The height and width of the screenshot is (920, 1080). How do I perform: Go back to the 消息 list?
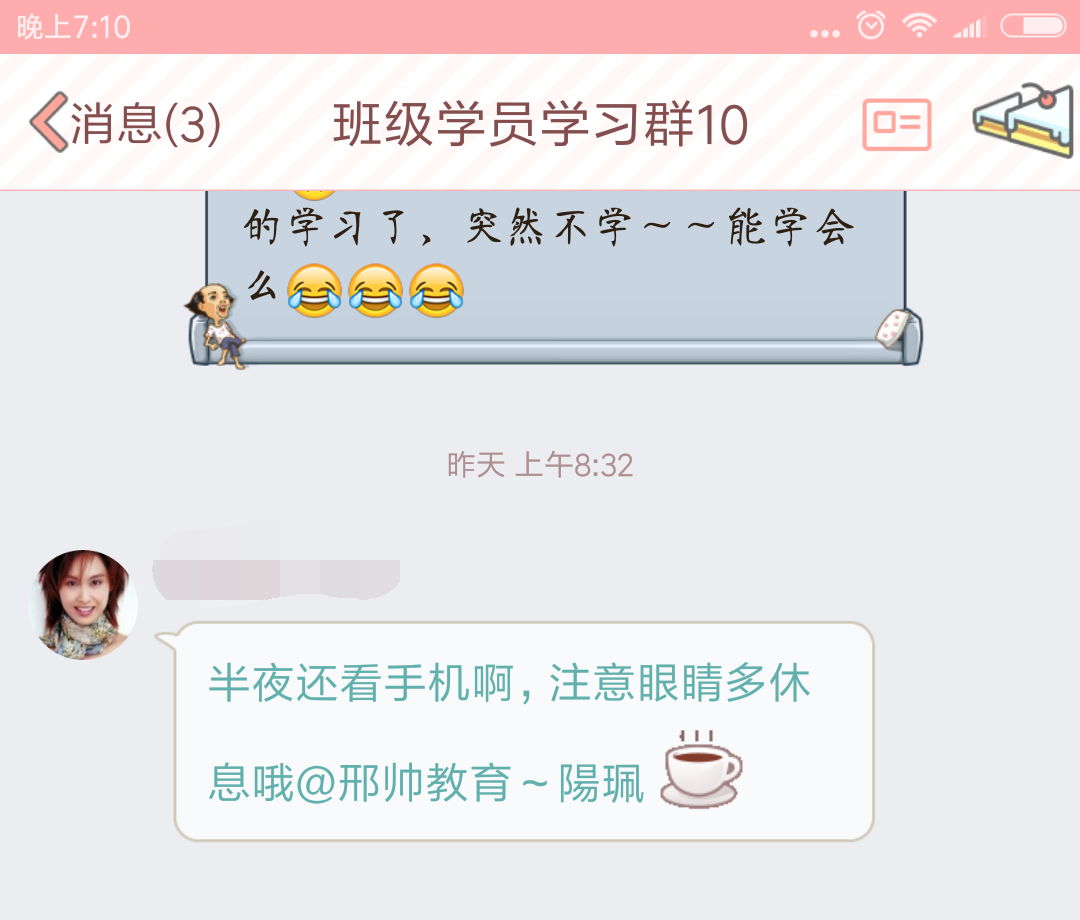click(125, 125)
